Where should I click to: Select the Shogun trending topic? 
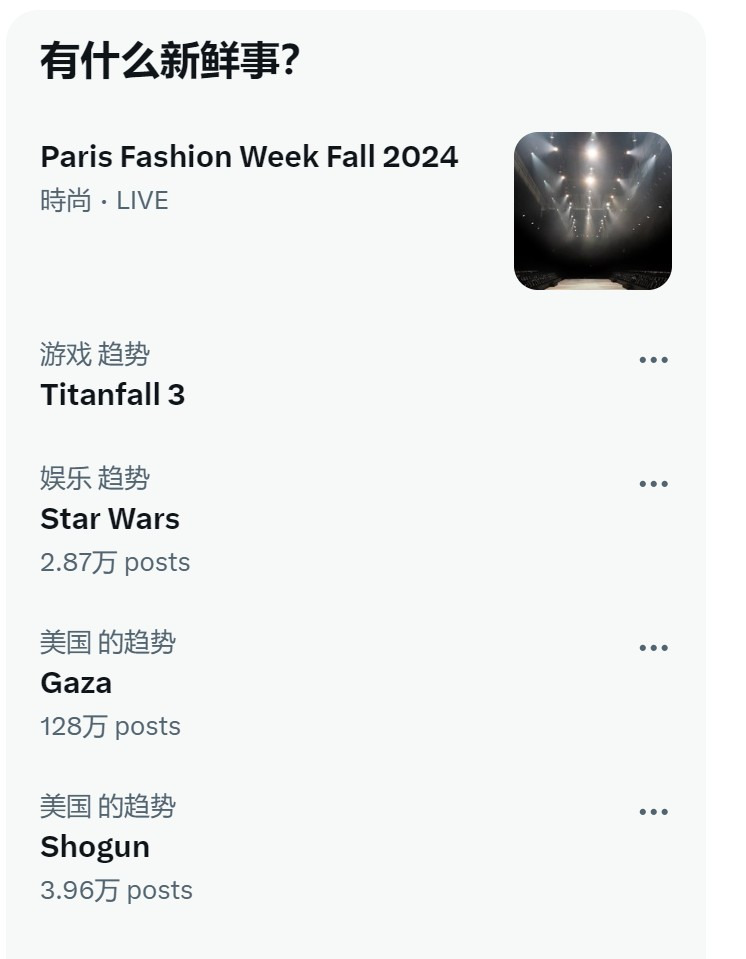(95, 847)
